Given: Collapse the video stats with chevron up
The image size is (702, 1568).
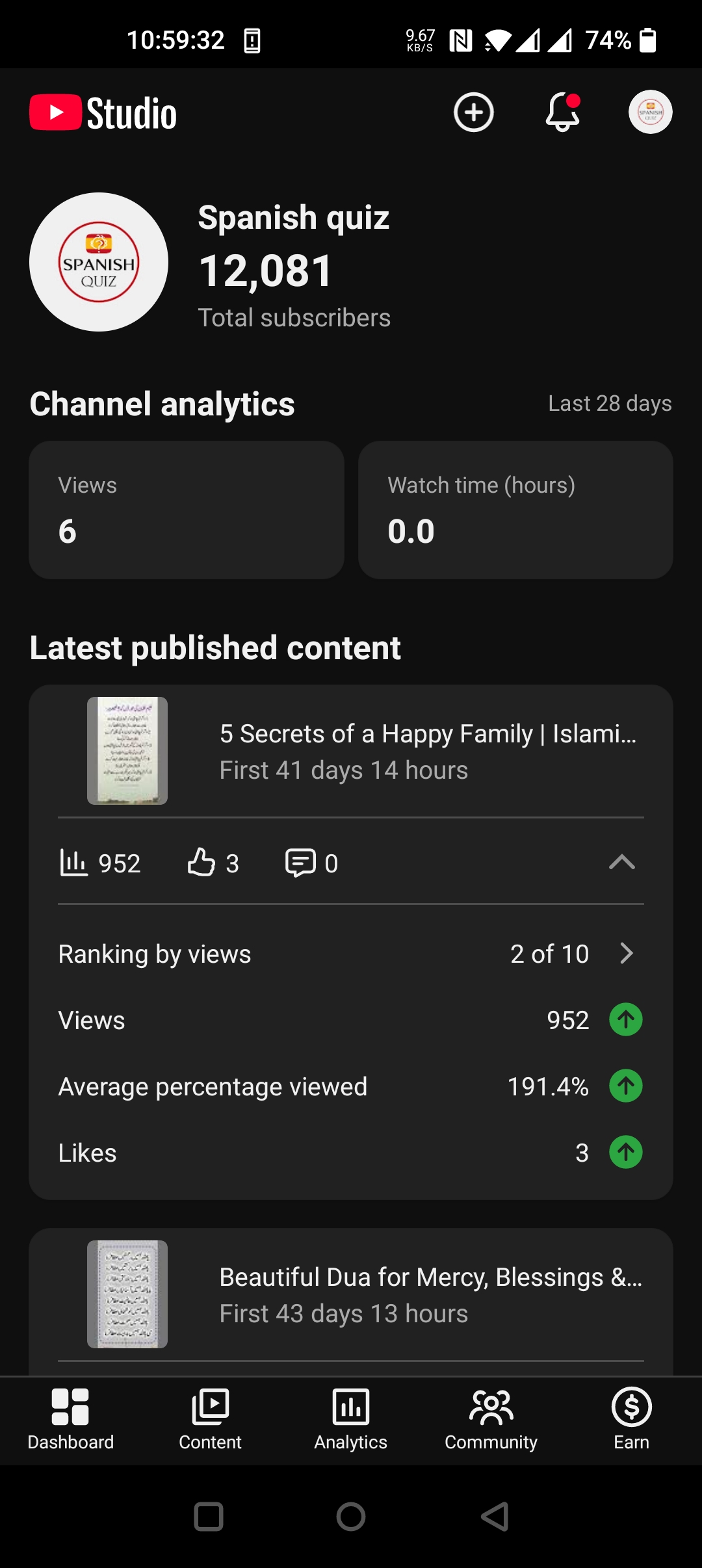Looking at the screenshot, I should point(621,862).
